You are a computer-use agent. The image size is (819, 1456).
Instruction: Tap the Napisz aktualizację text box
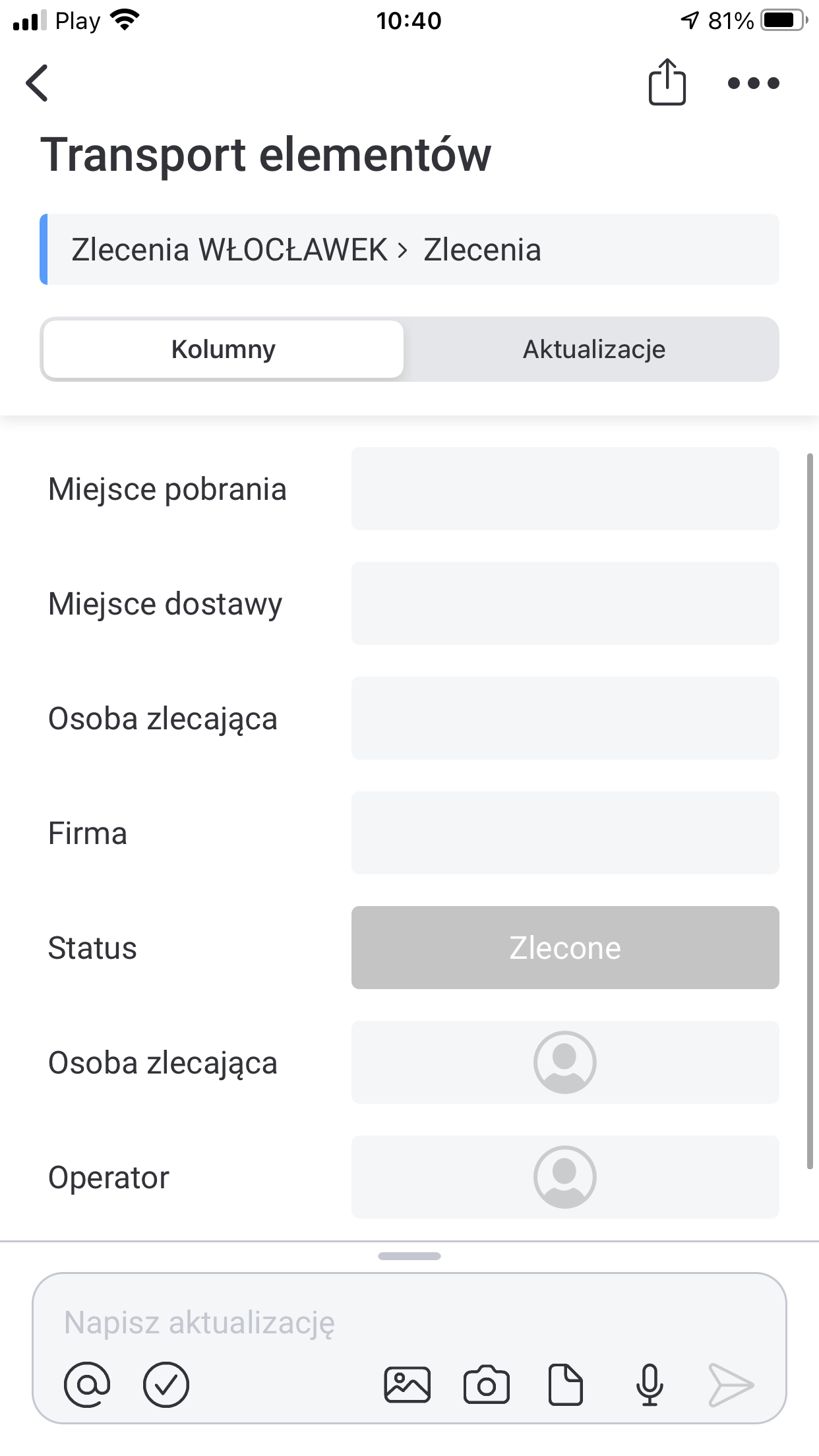click(409, 1322)
